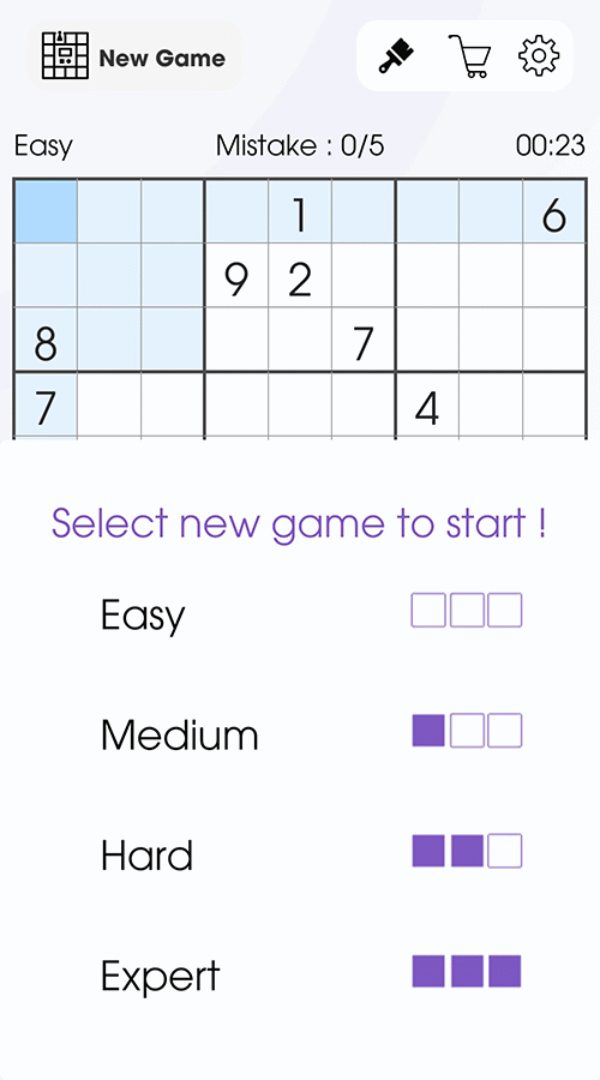
Task: Tap the New Game button
Action: [x=134, y=57]
